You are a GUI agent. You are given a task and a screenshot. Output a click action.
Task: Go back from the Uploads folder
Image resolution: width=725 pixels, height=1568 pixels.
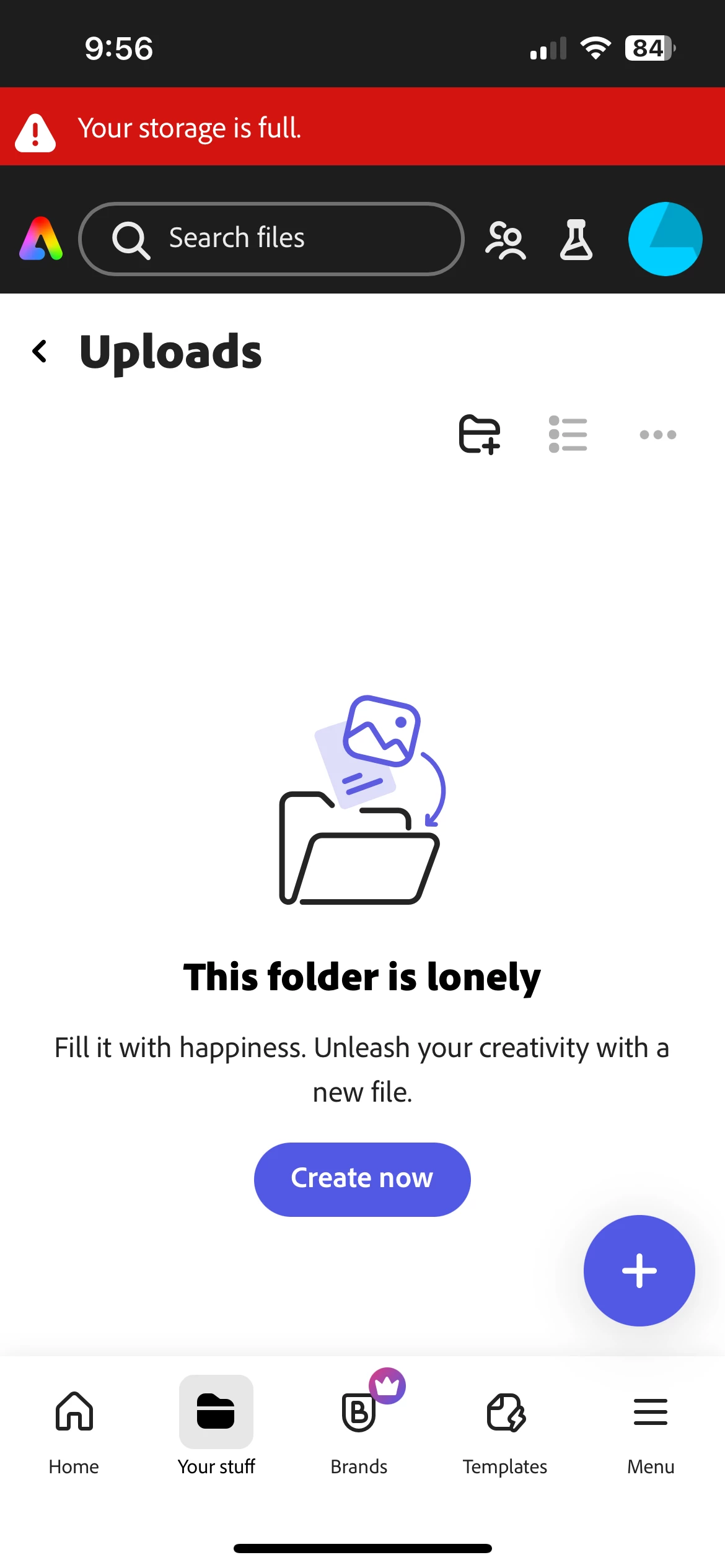40,352
